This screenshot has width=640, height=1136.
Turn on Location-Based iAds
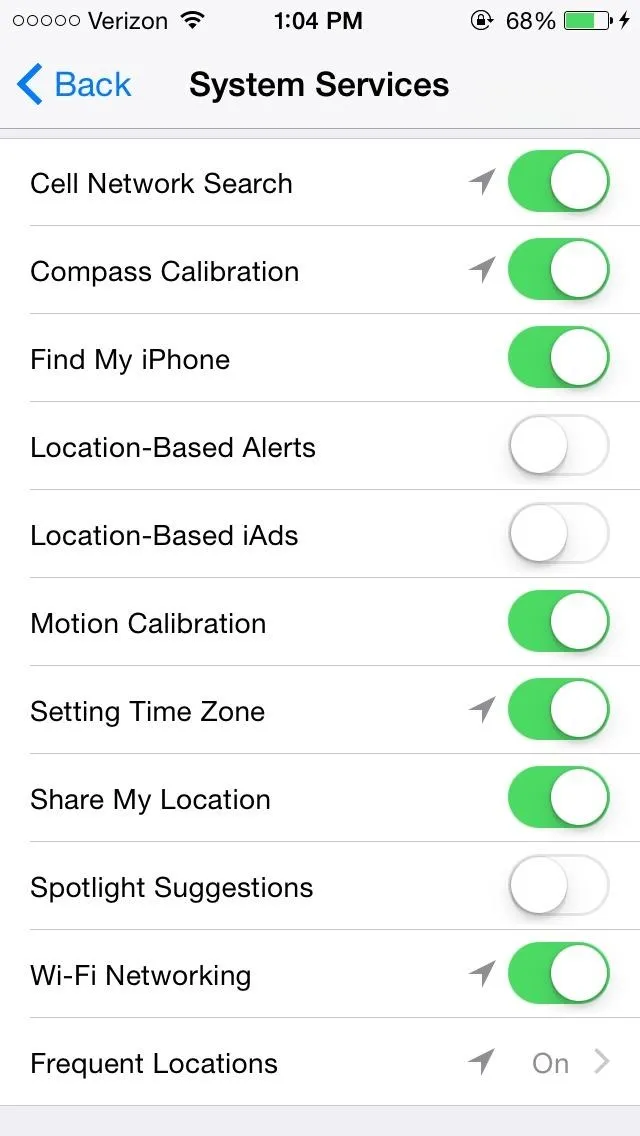(558, 533)
